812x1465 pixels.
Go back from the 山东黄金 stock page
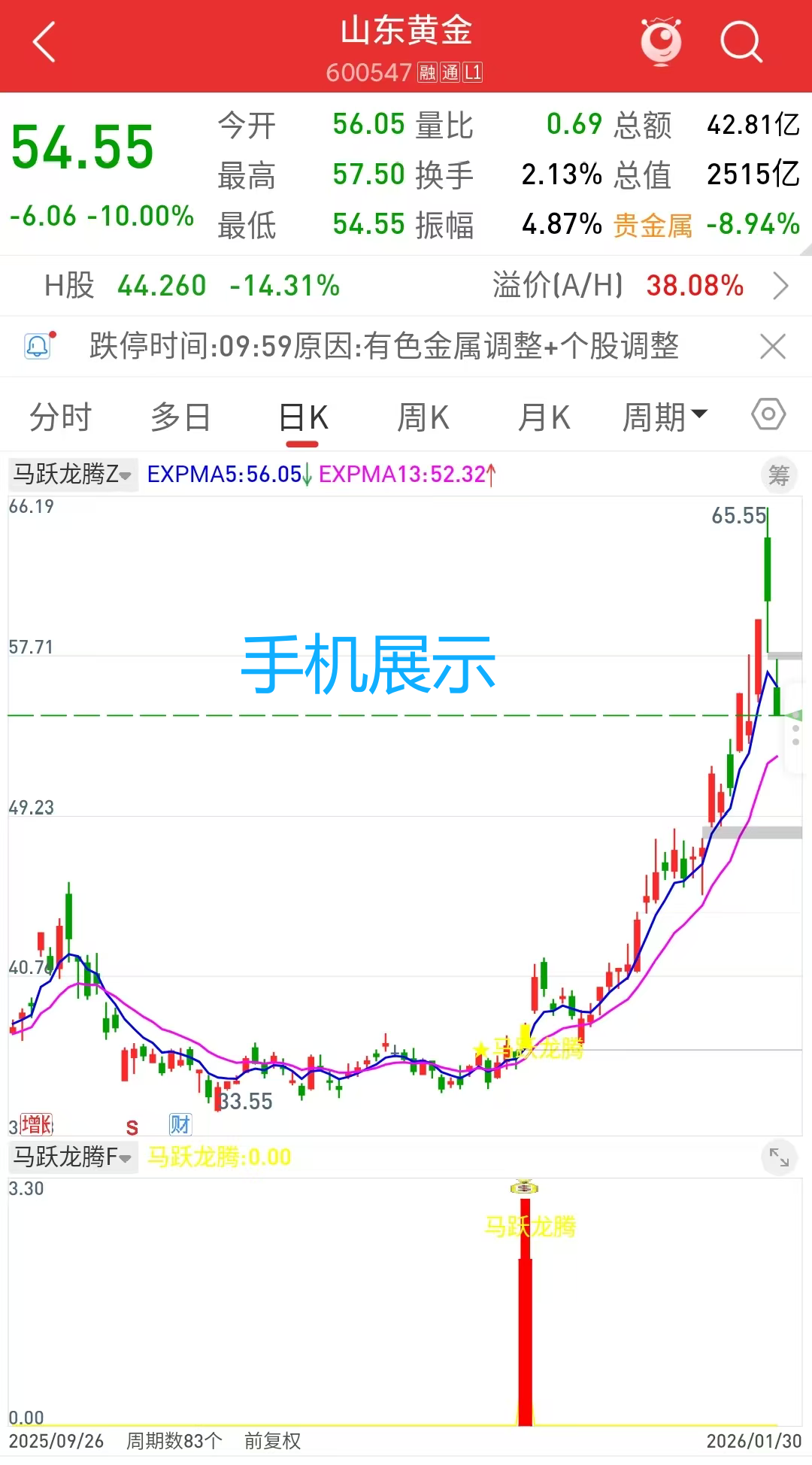tap(45, 42)
